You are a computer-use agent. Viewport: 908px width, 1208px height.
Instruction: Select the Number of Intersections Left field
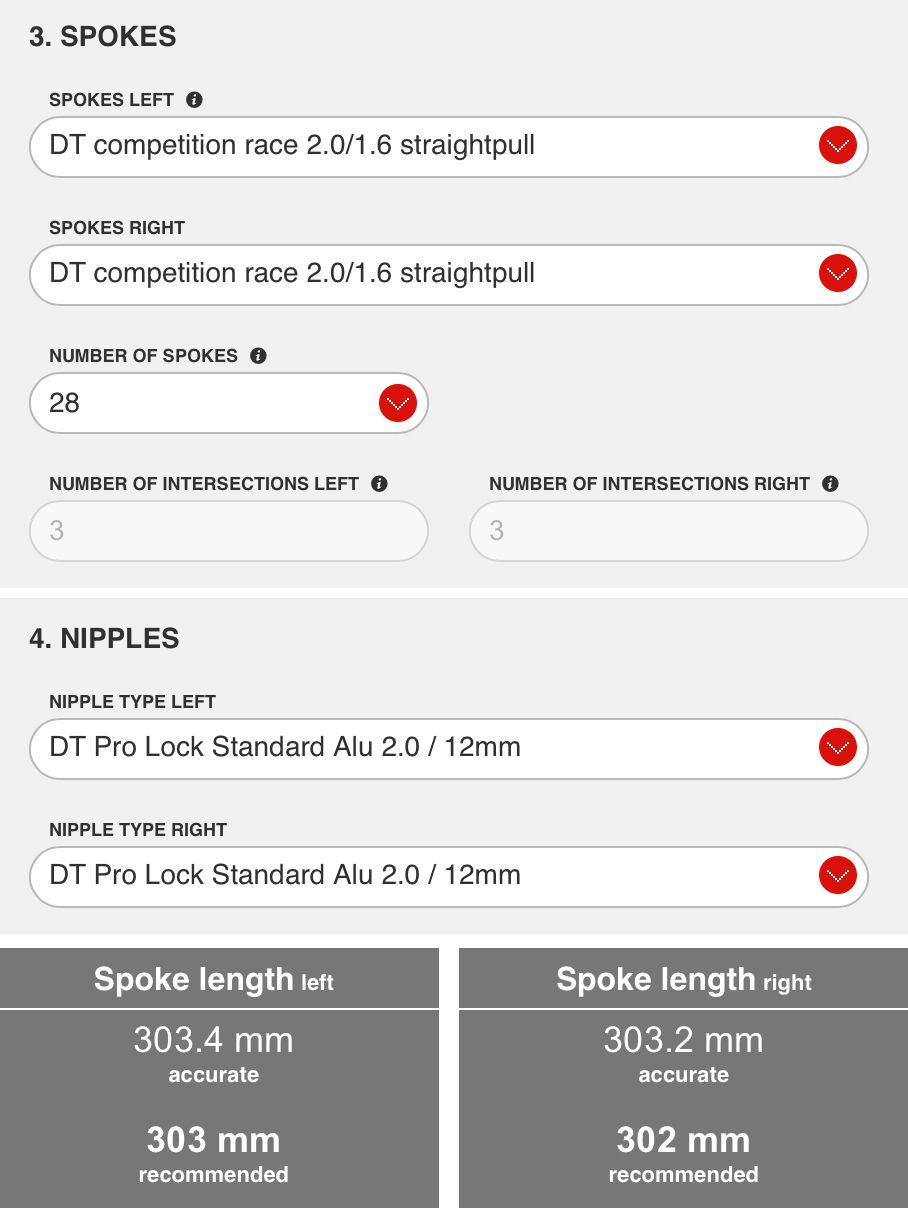229,531
